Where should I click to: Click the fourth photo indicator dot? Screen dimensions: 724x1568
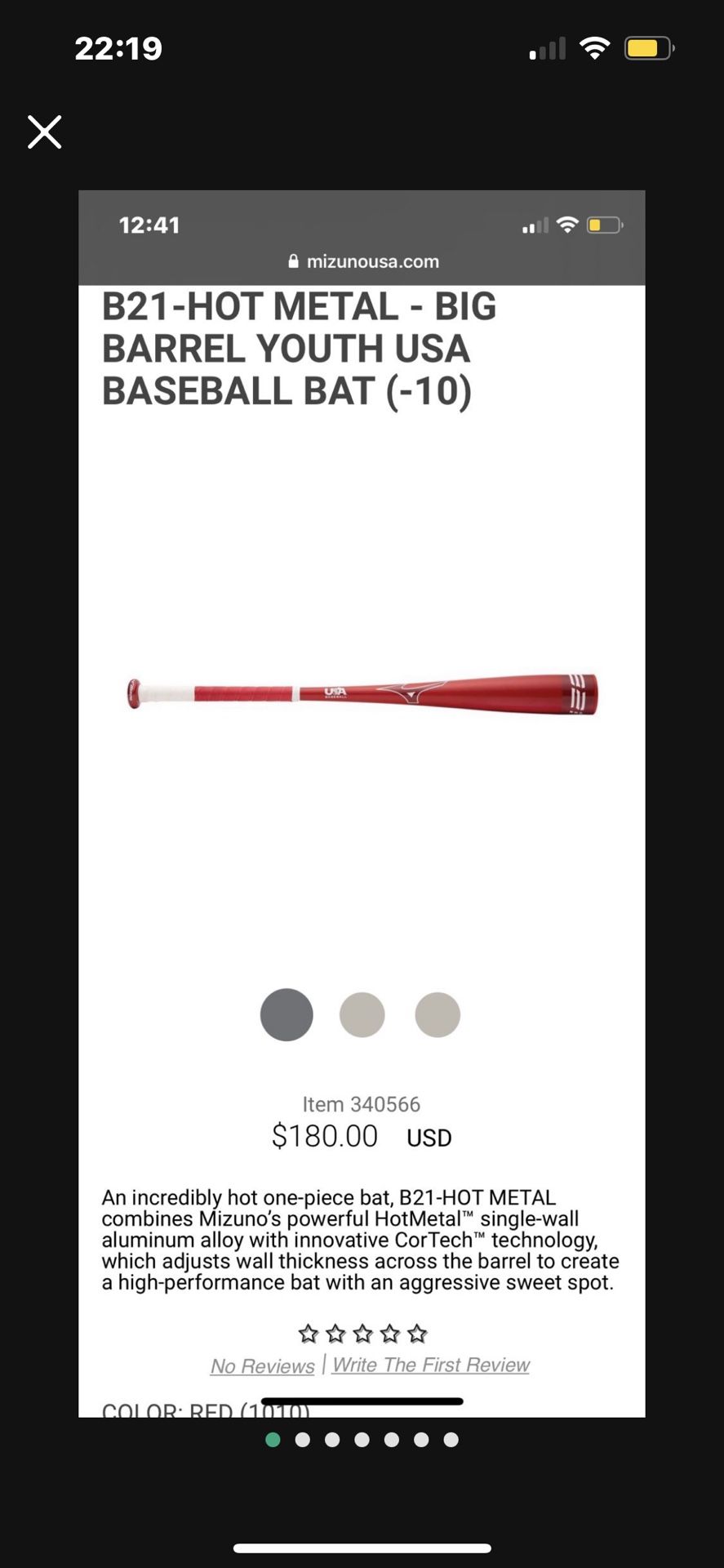362,1440
